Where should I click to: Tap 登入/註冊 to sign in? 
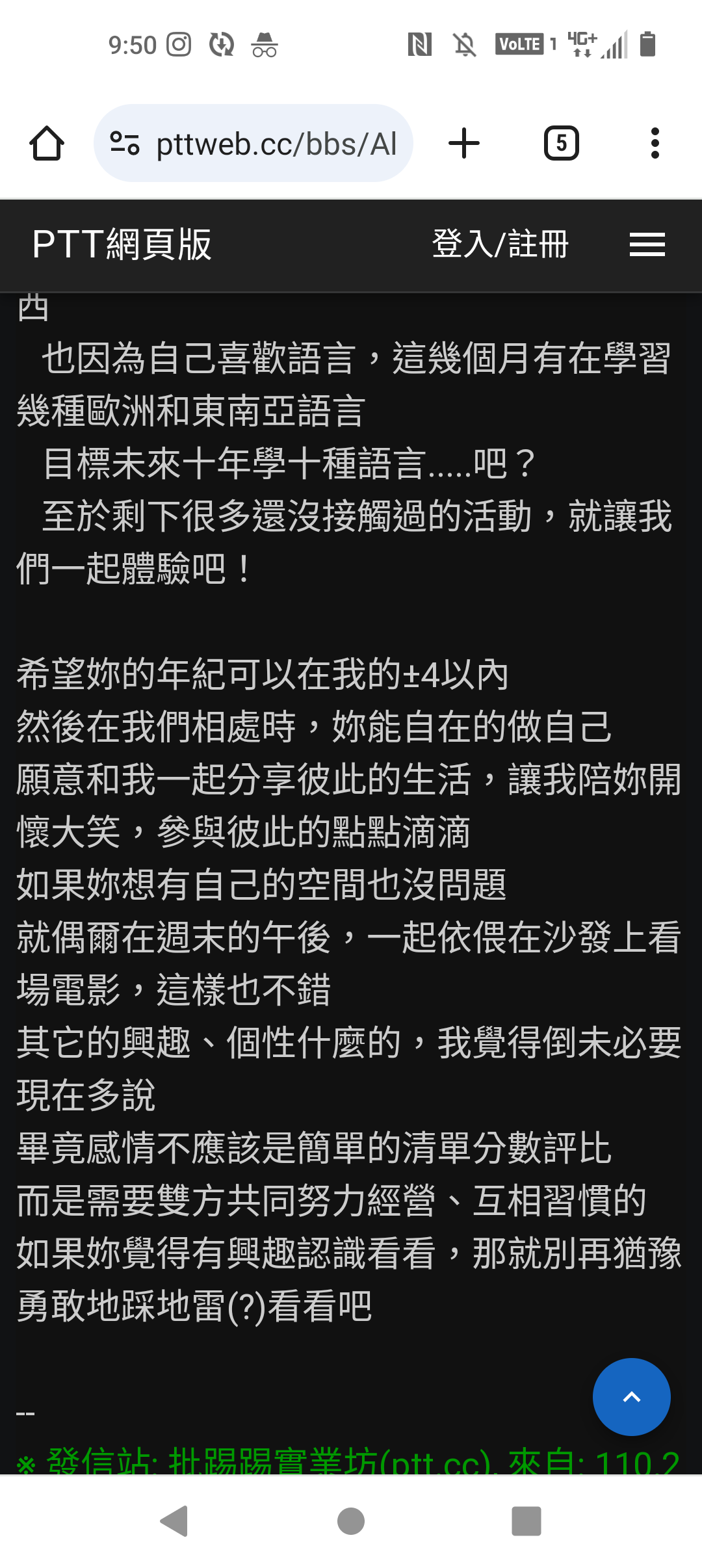(500, 244)
